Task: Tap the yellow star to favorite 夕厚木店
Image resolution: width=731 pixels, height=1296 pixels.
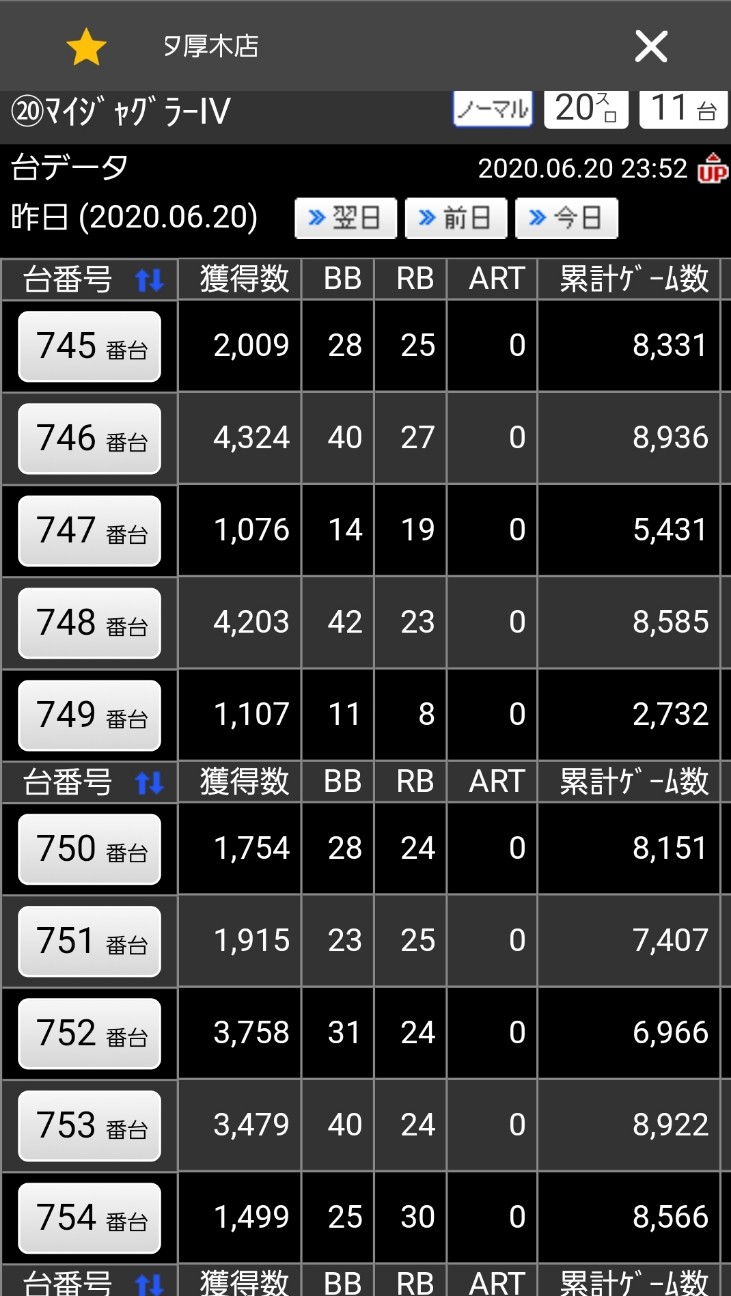Action: click(88, 46)
